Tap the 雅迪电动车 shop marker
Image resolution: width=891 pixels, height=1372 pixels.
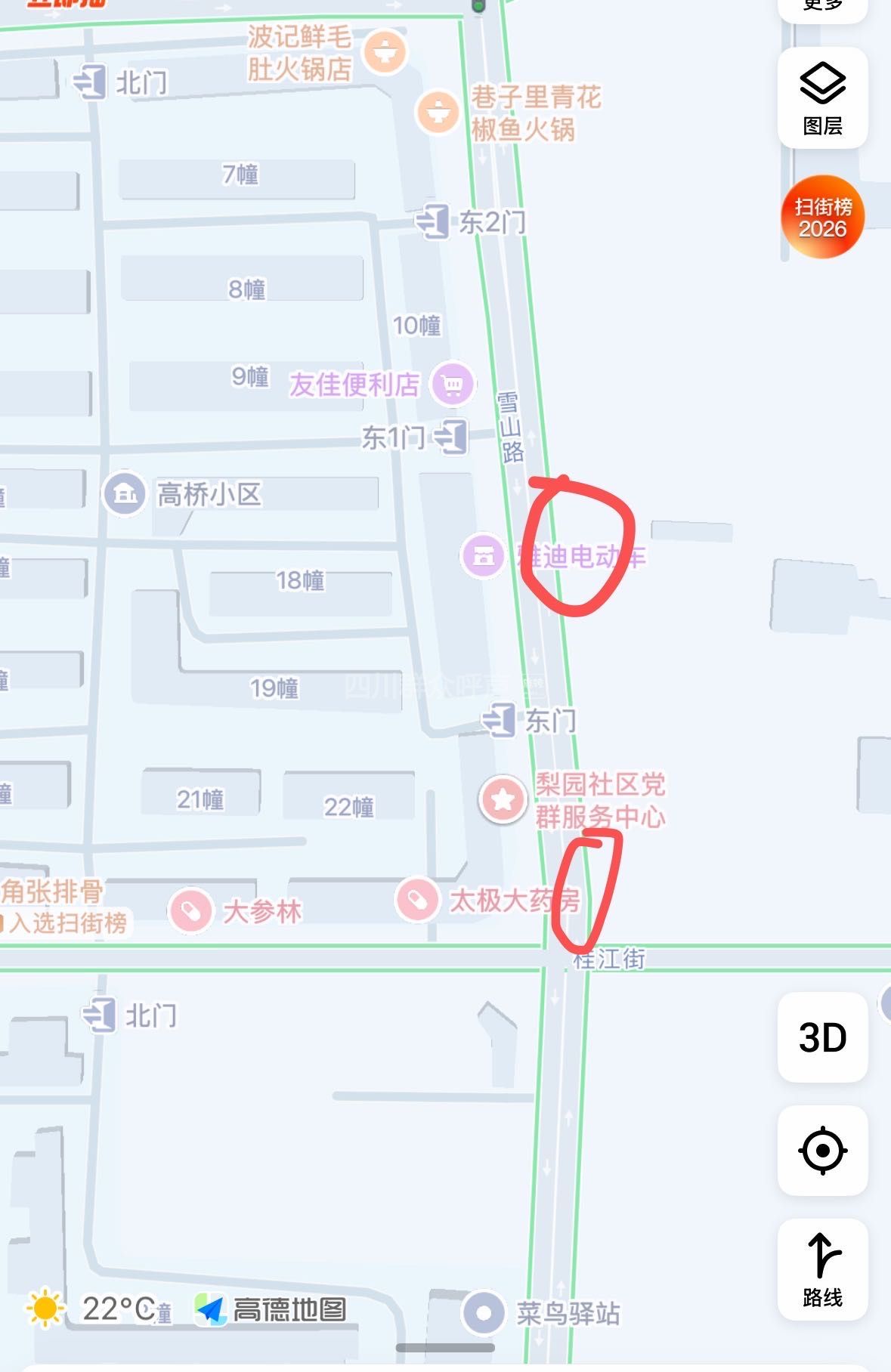point(483,556)
